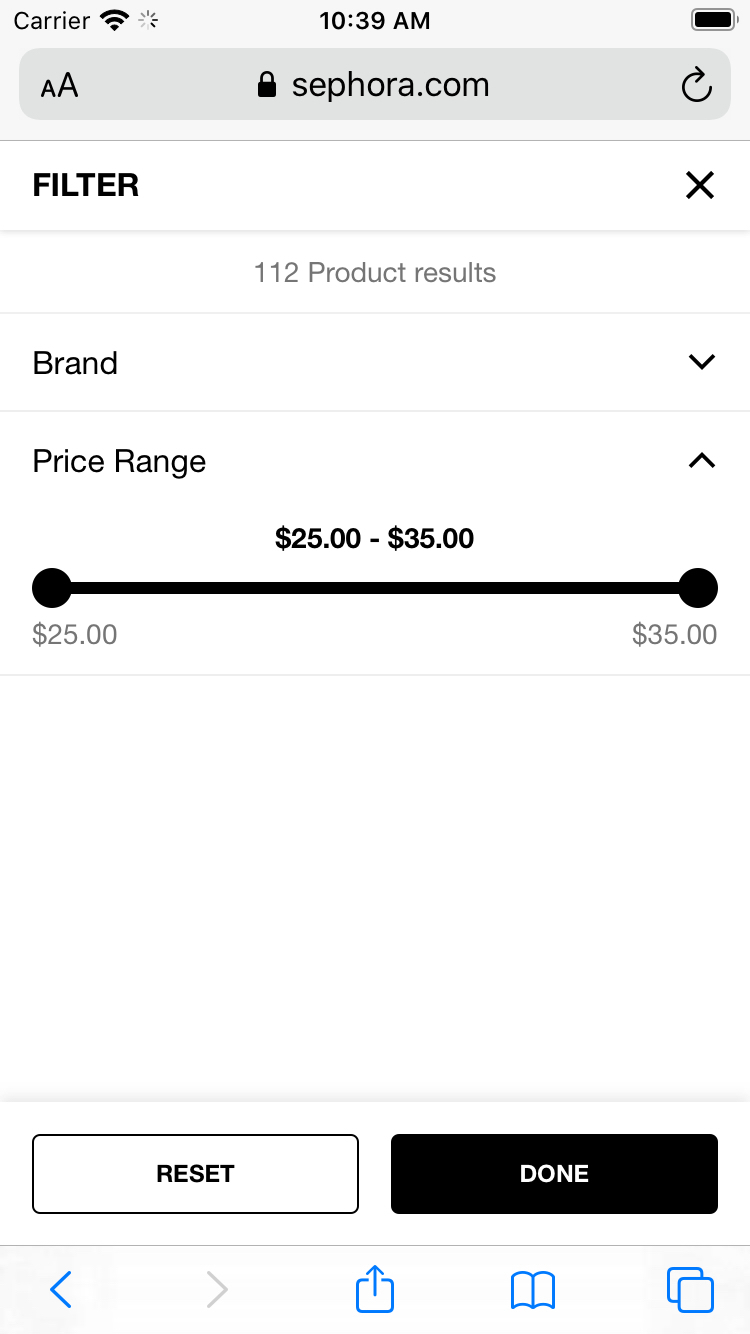Screen dimensions: 750x1334
Task: Tap the sephora.com address bar
Action: pos(375,86)
